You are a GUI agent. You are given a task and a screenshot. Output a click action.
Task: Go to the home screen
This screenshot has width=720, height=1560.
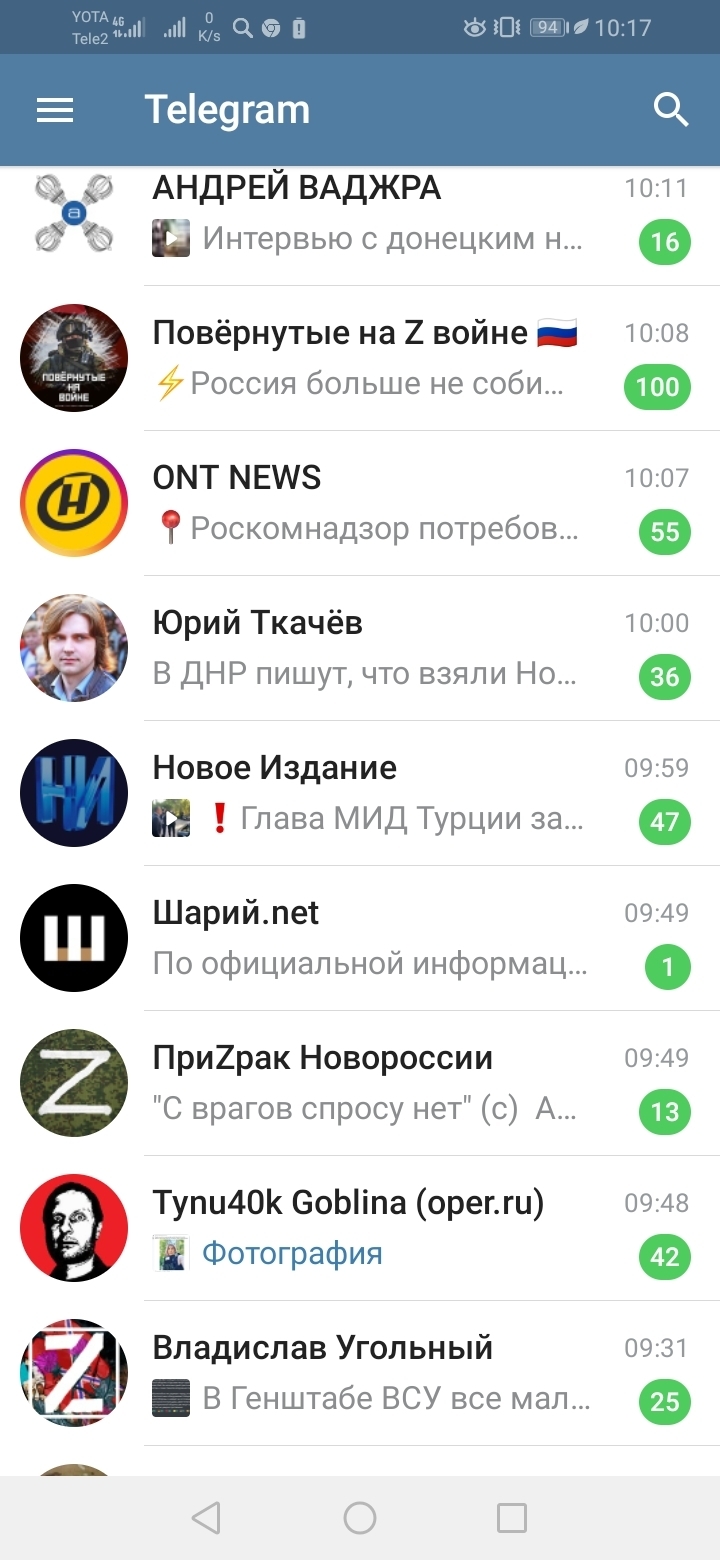pos(360,1518)
